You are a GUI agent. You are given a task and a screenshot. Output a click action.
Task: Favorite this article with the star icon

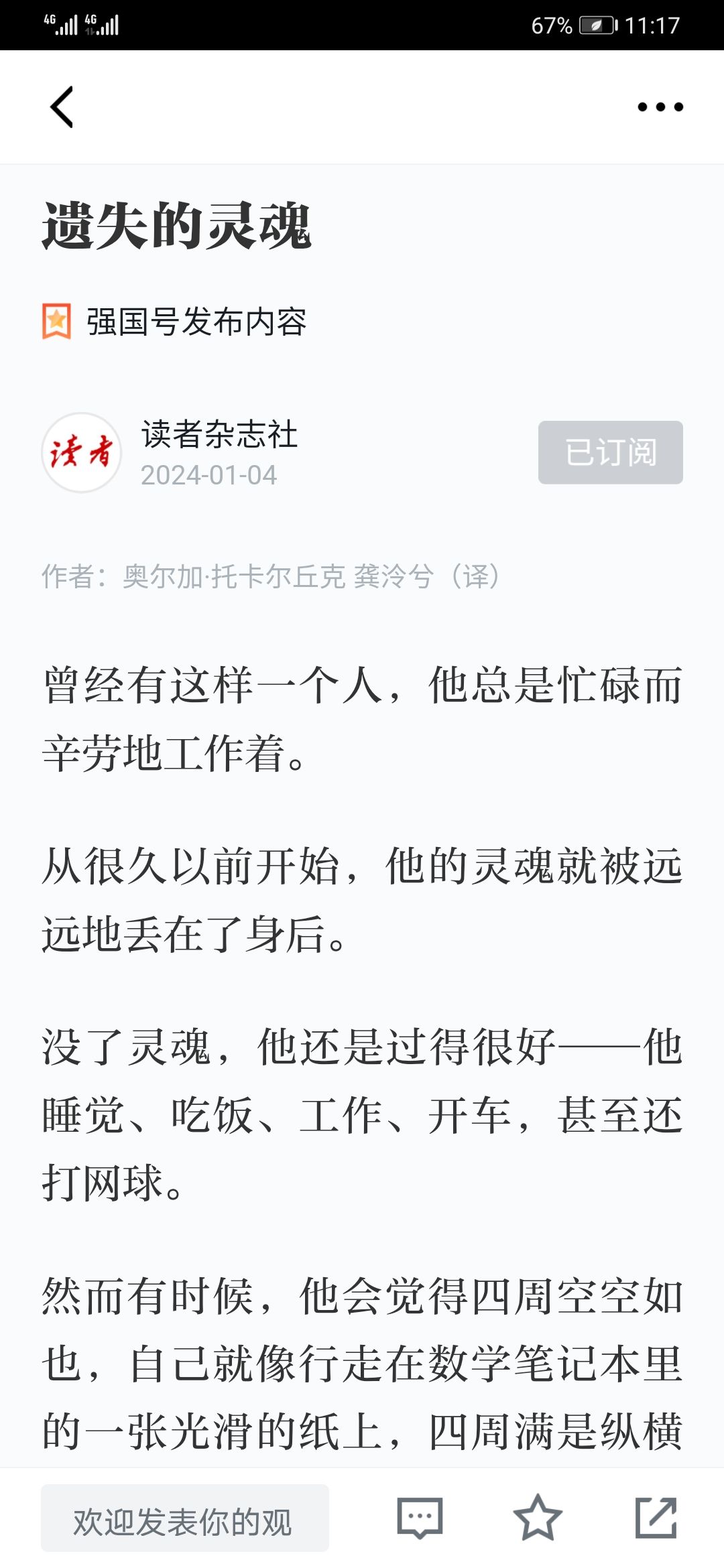[x=537, y=1518]
